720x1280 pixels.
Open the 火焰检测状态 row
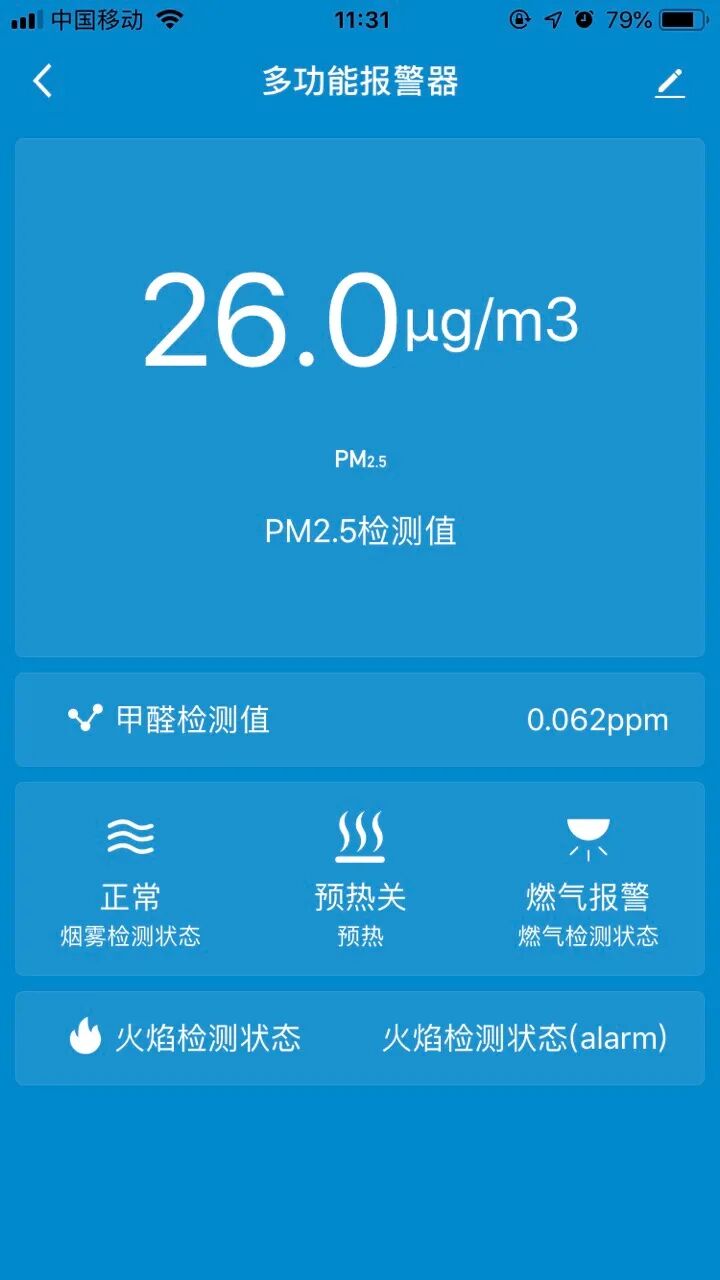pos(360,1038)
